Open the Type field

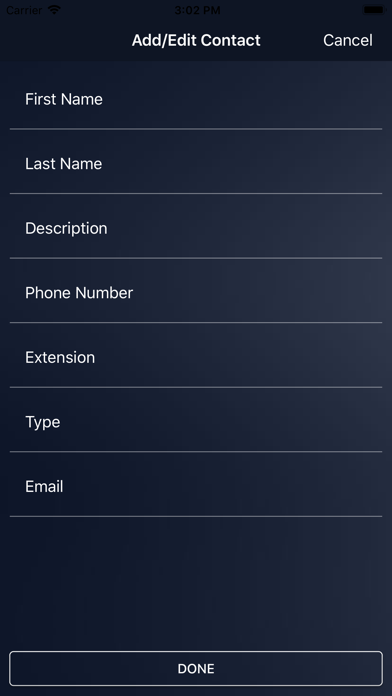[x=196, y=422]
